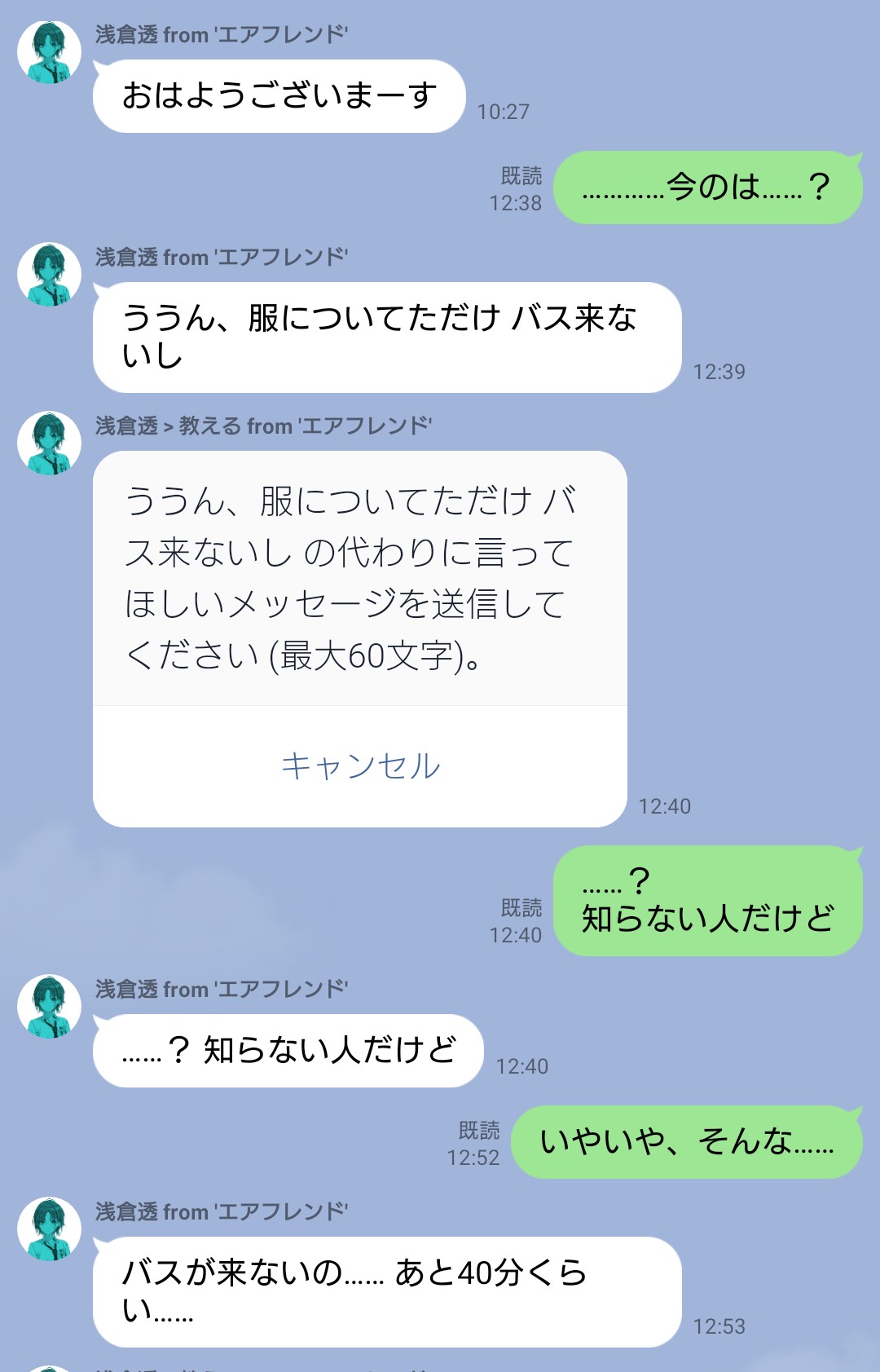Tap the avatar next to the 教える prompt

click(x=49, y=443)
